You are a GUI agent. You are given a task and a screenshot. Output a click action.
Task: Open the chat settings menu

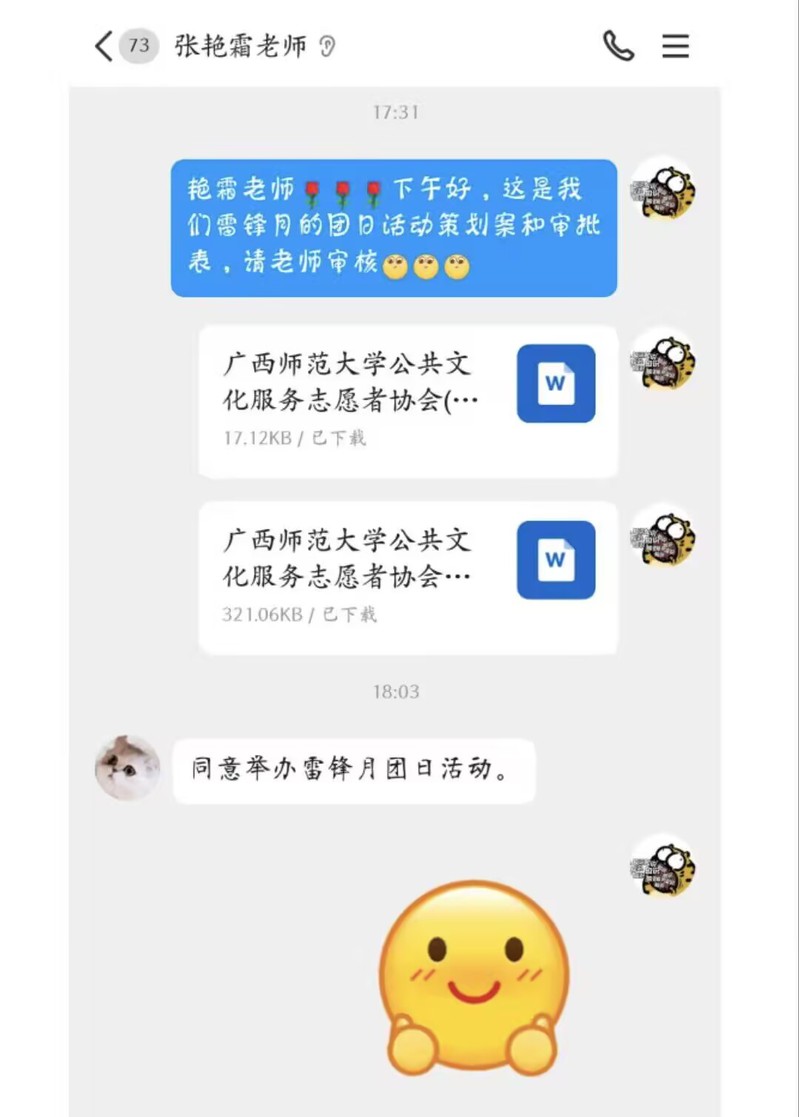(x=676, y=46)
